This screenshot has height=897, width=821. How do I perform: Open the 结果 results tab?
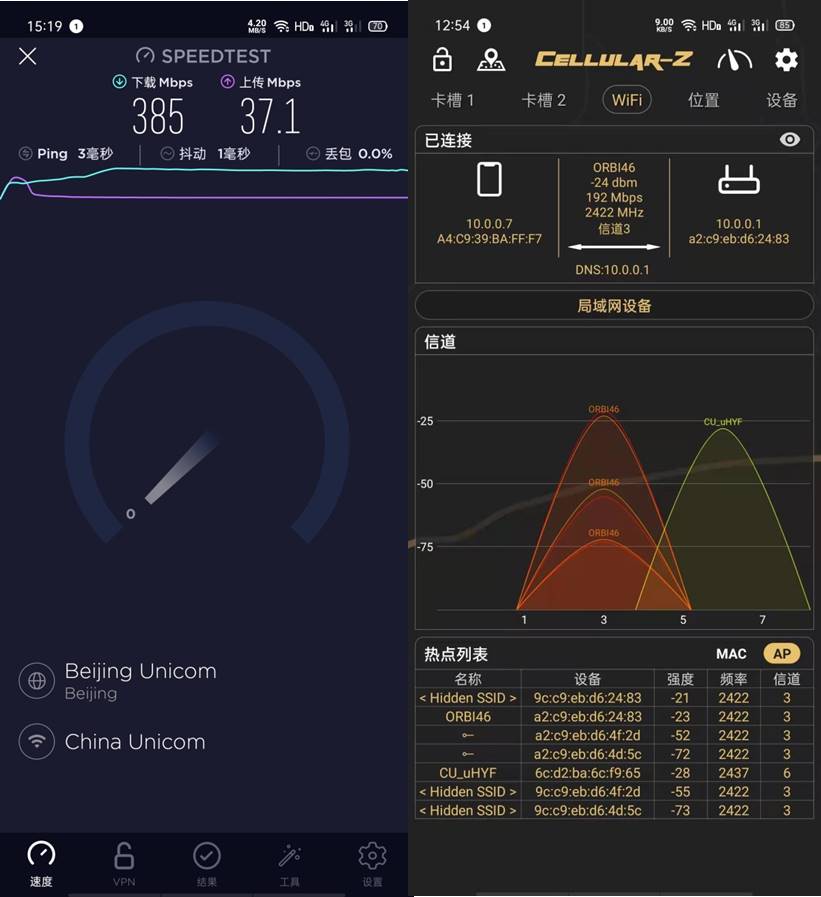(206, 864)
